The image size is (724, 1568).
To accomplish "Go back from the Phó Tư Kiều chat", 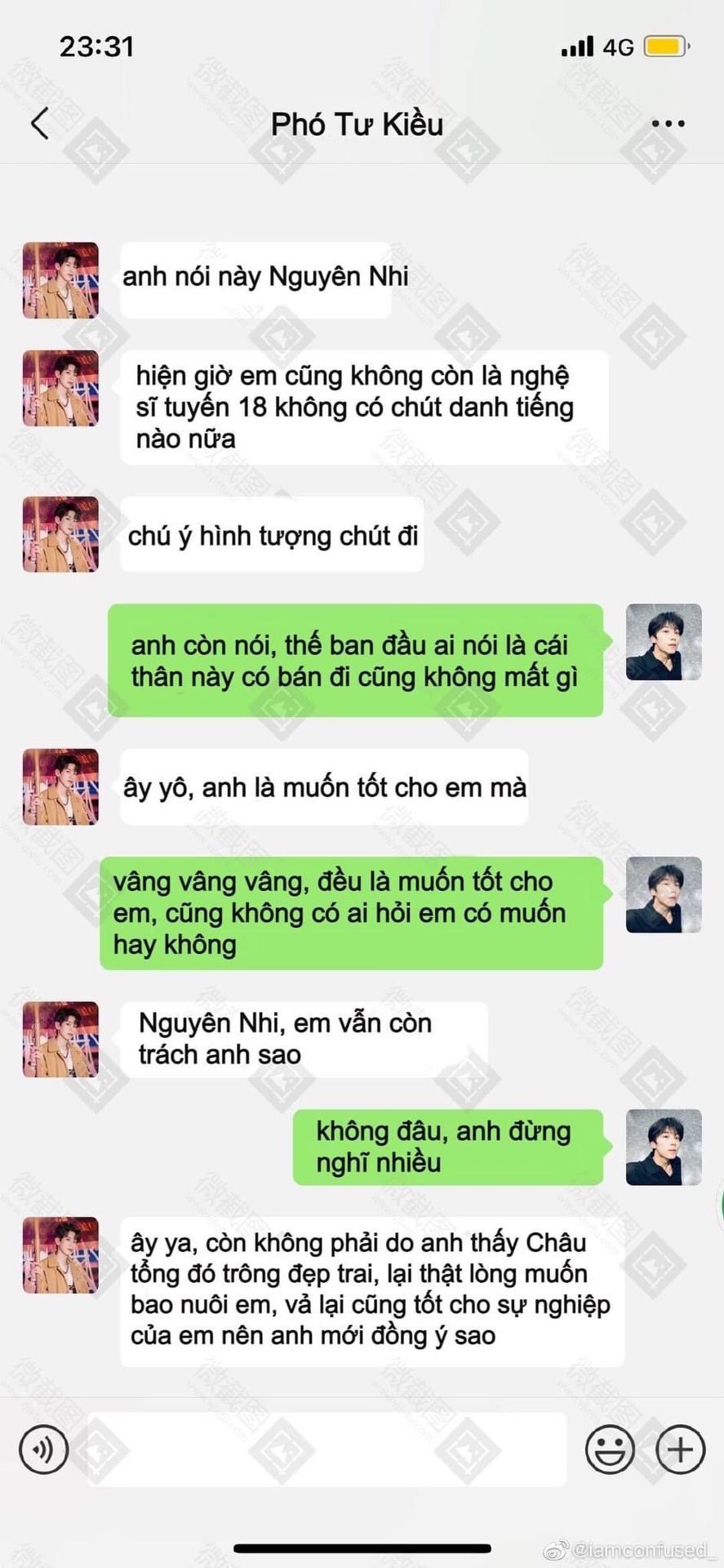I will pyautogui.click(x=40, y=124).
